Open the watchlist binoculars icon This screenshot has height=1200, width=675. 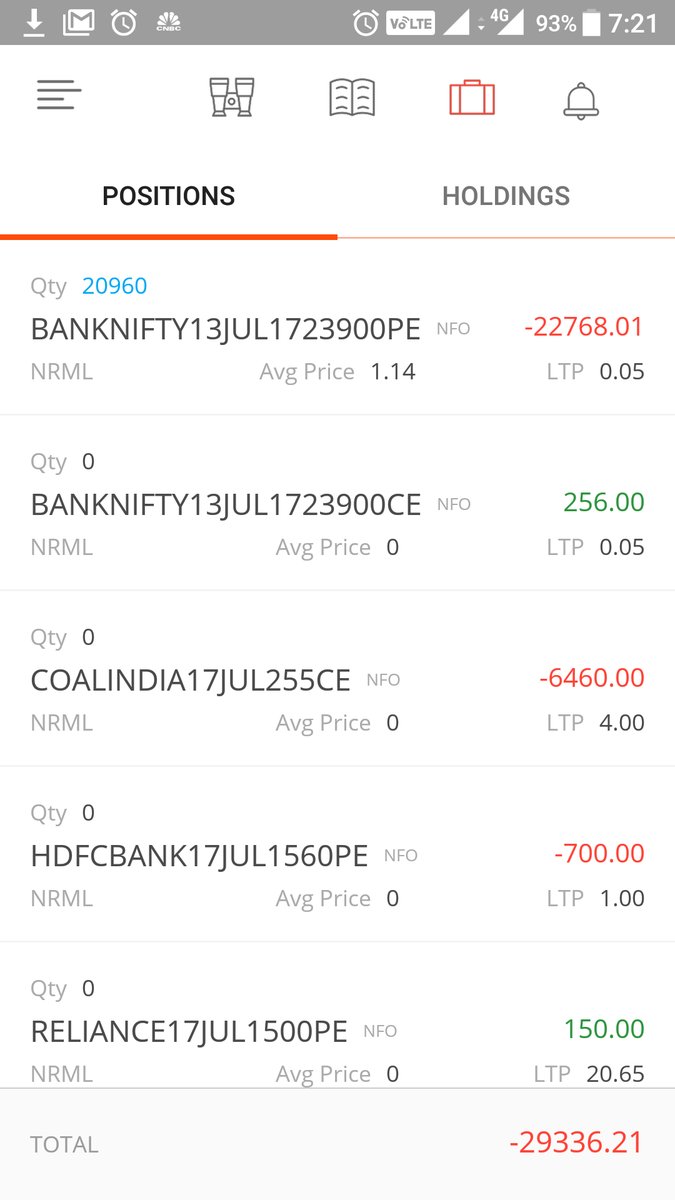(231, 98)
